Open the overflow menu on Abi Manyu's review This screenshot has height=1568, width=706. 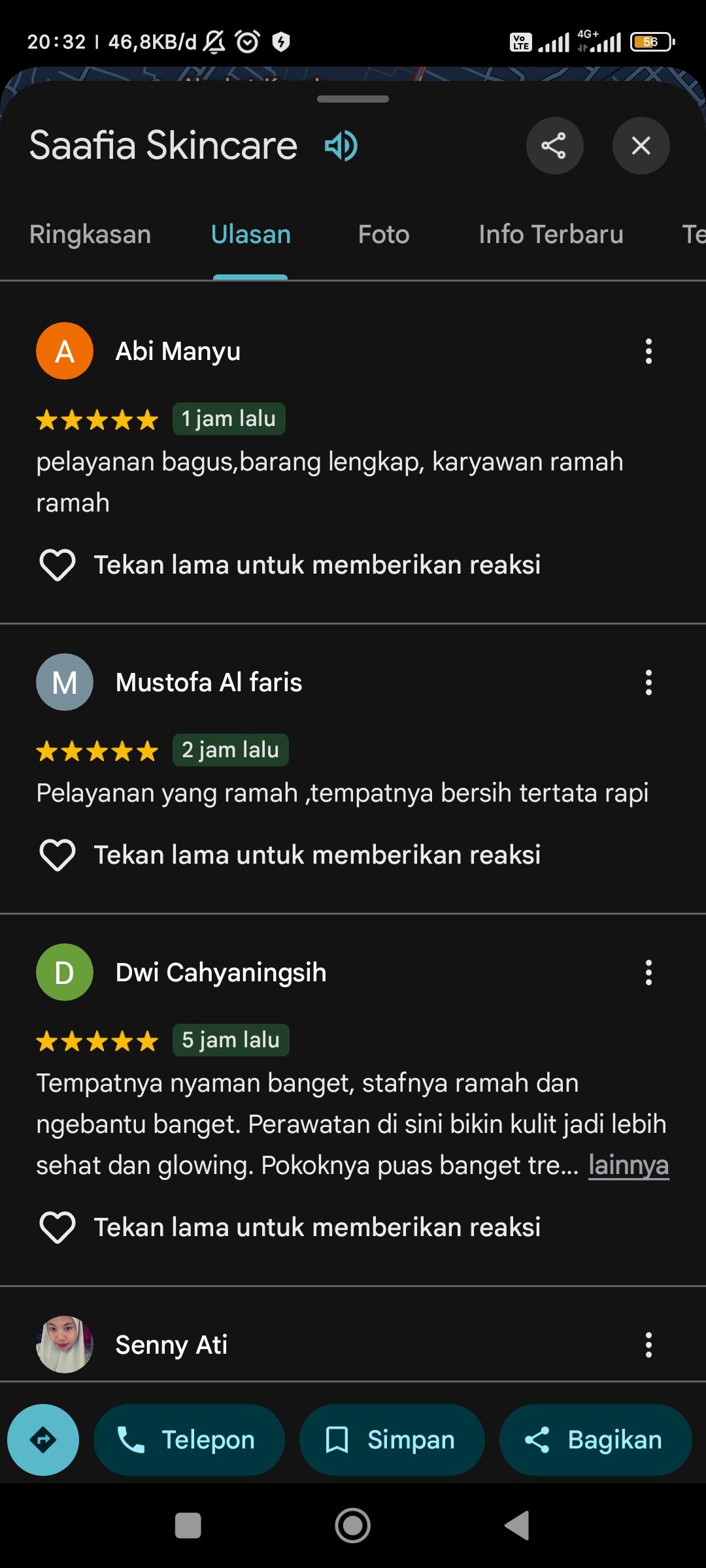(x=648, y=351)
